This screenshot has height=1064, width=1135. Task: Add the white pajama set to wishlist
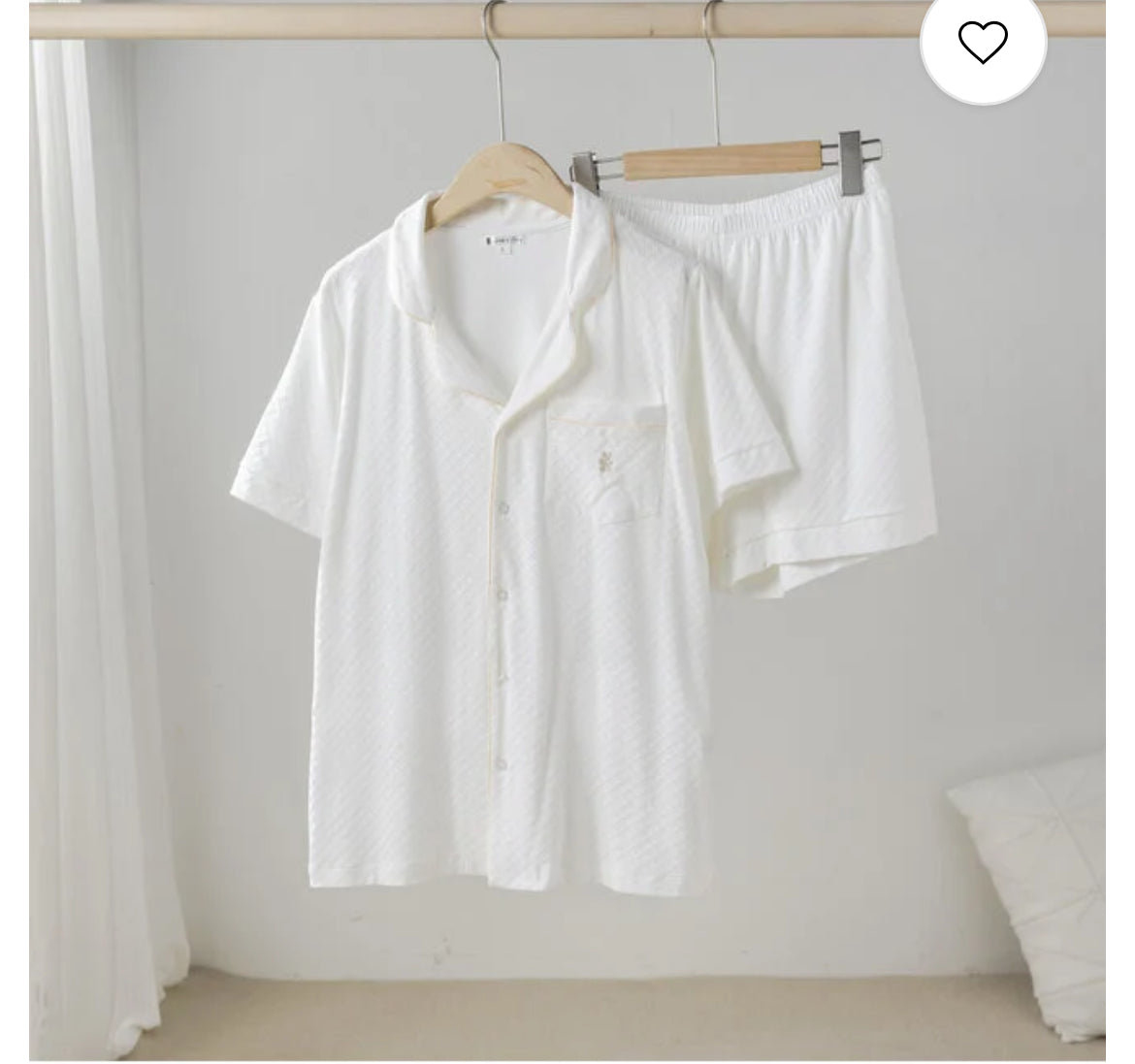[982, 42]
